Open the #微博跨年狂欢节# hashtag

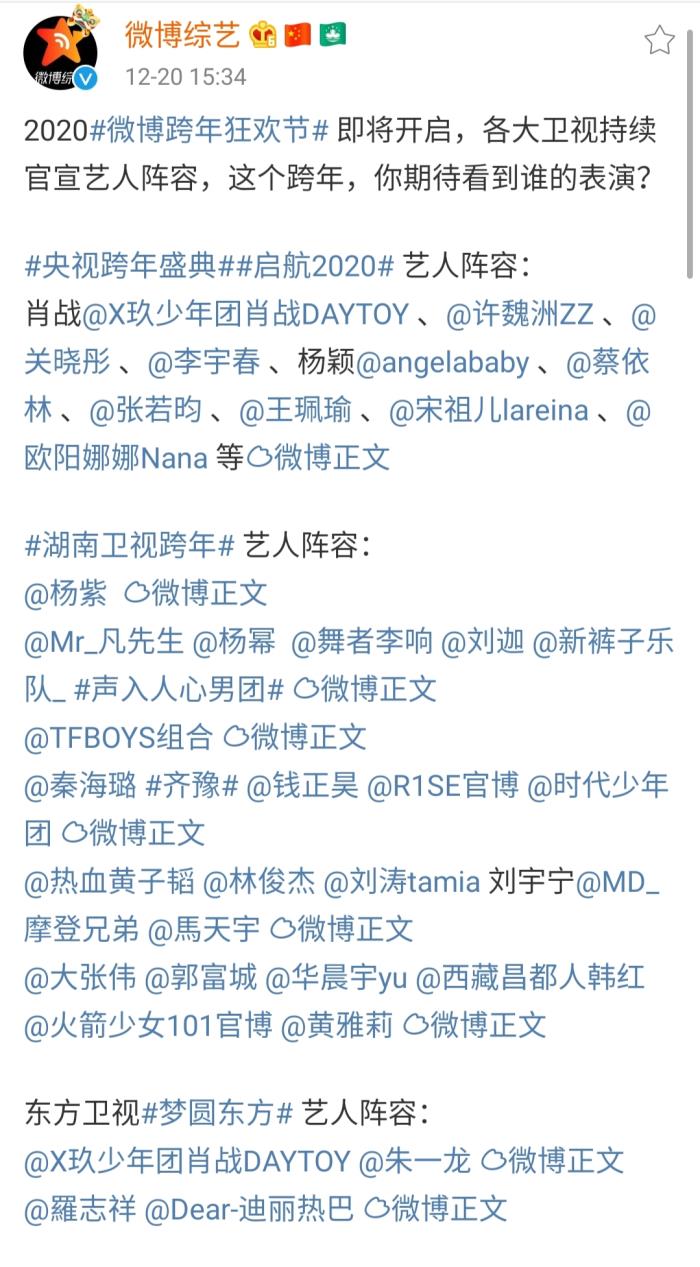pos(209,131)
